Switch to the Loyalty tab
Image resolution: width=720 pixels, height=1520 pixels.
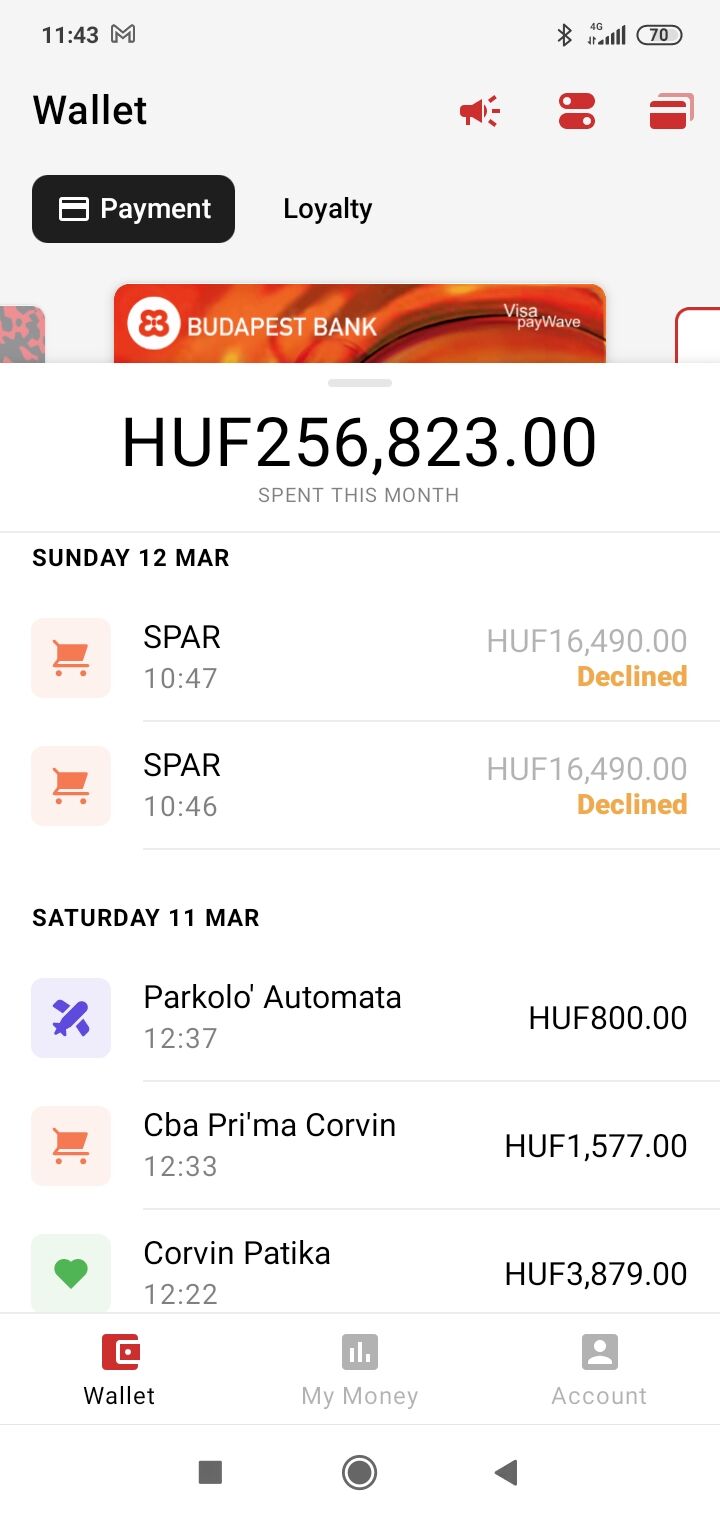(328, 209)
